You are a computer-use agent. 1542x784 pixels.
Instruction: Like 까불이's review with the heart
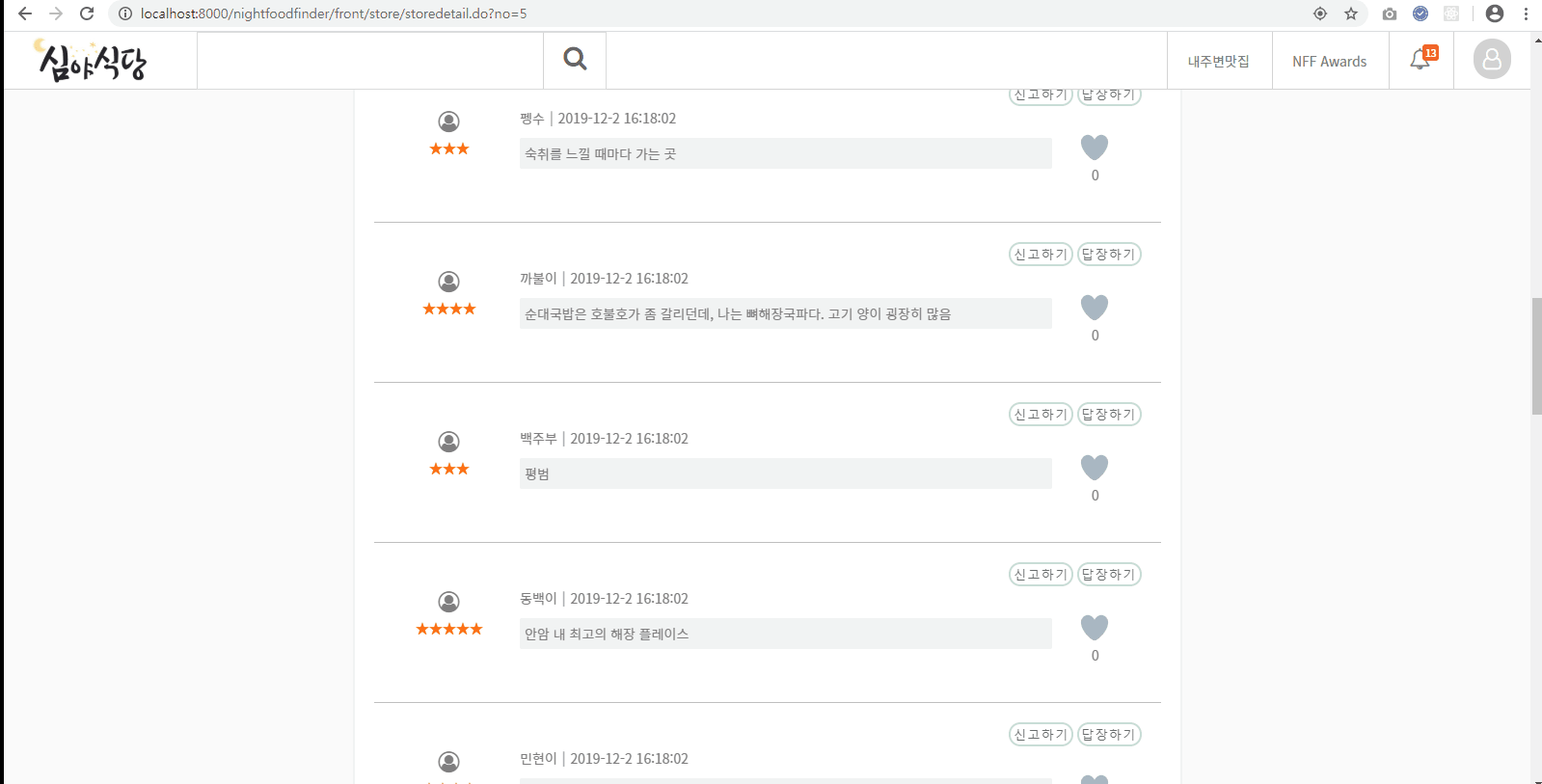(1095, 308)
